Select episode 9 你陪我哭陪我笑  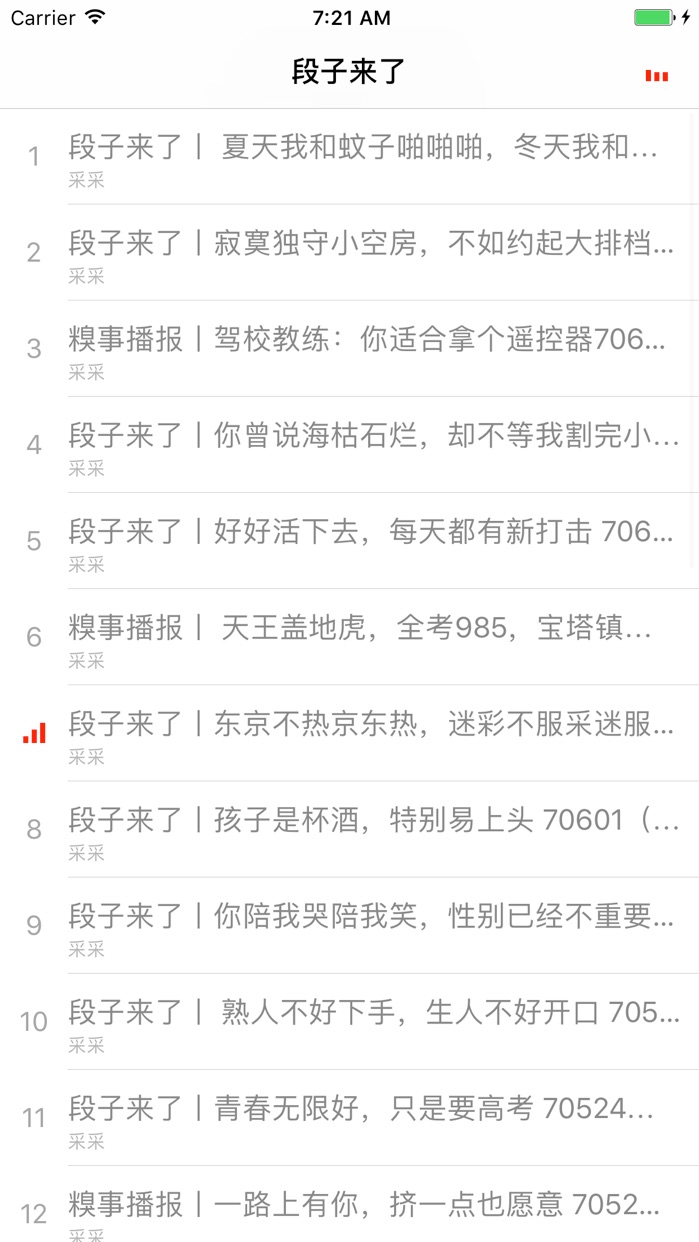371,925
